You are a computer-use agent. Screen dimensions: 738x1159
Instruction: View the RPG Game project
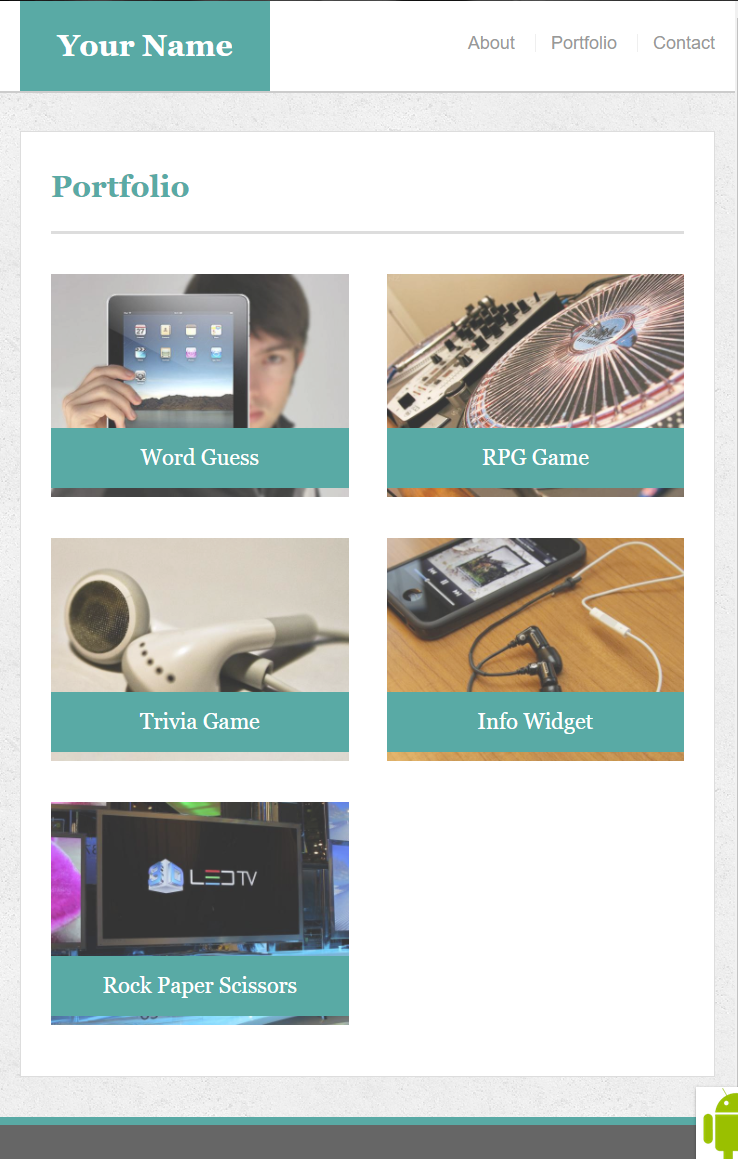[535, 385]
